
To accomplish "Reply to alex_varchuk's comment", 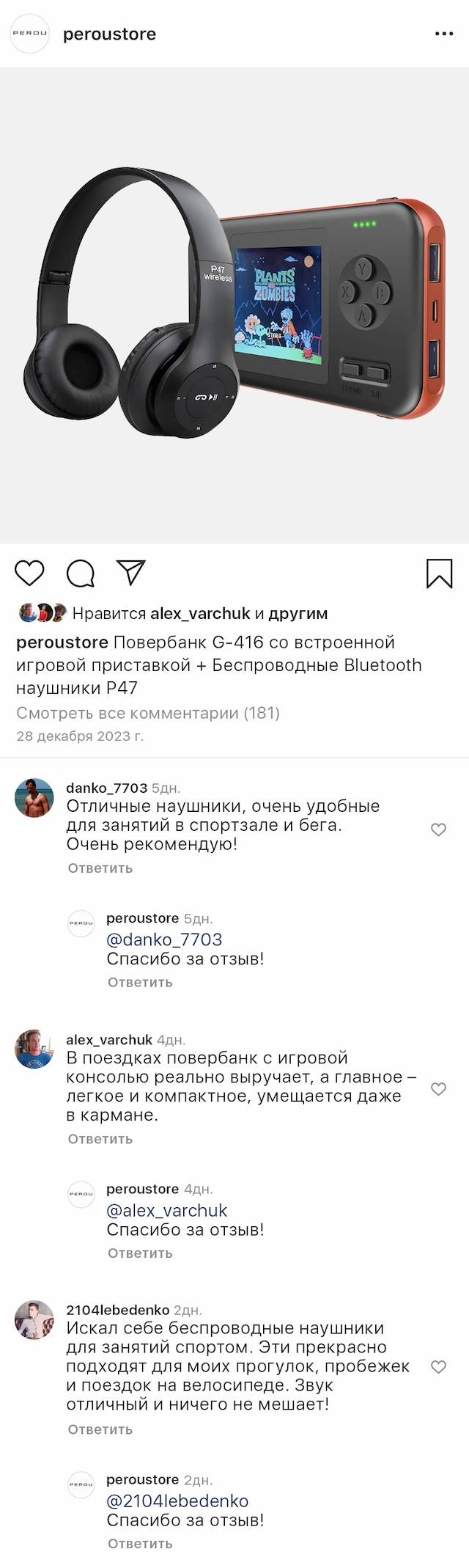I will (100, 1139).
